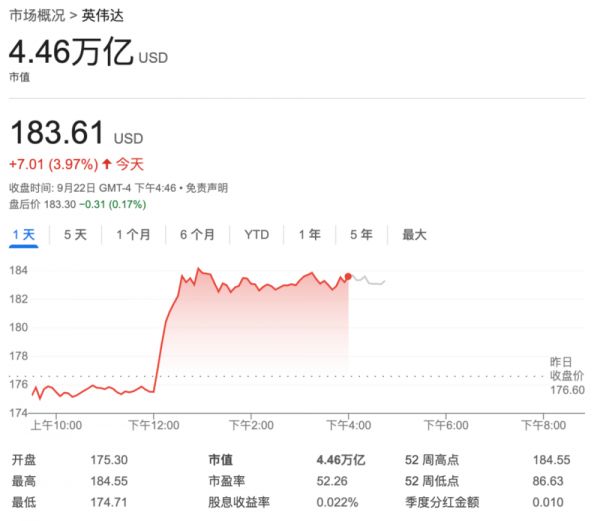Image resolution: width=600 pixels, height=521 pixels.
Task: Switch to the 5 天 chart range
Action: (x=75, y=235)
